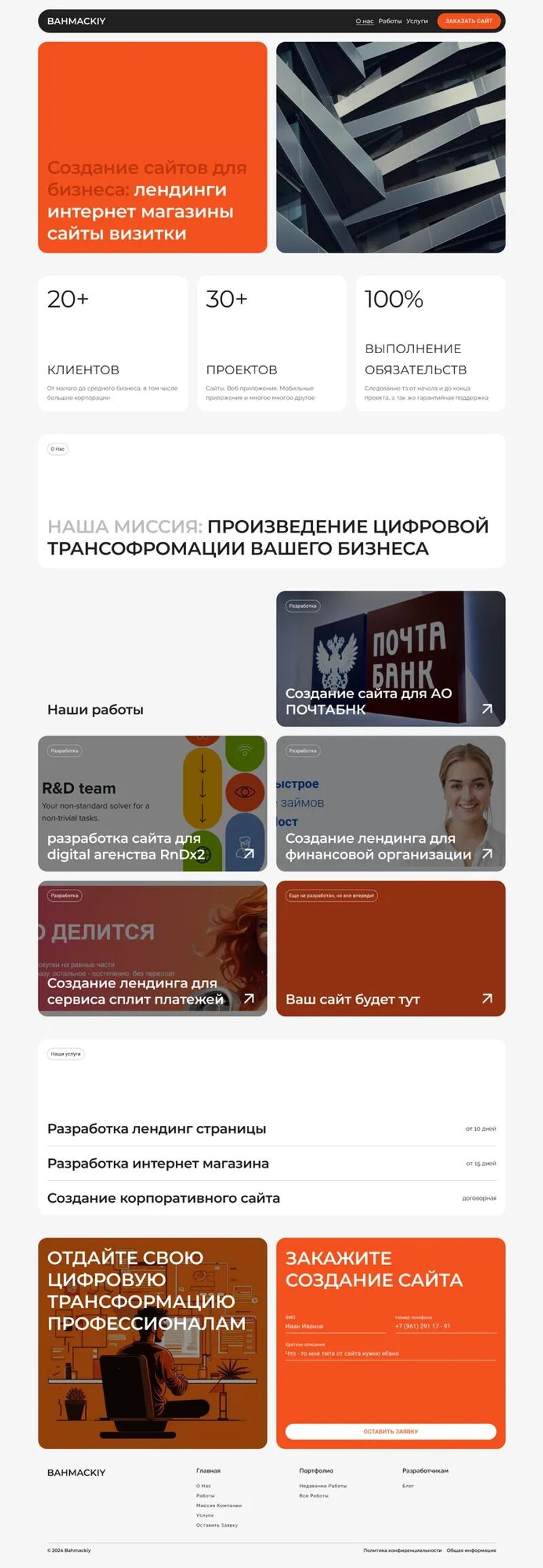Tap the Краткое описание input field

(x=390, y=1353)
